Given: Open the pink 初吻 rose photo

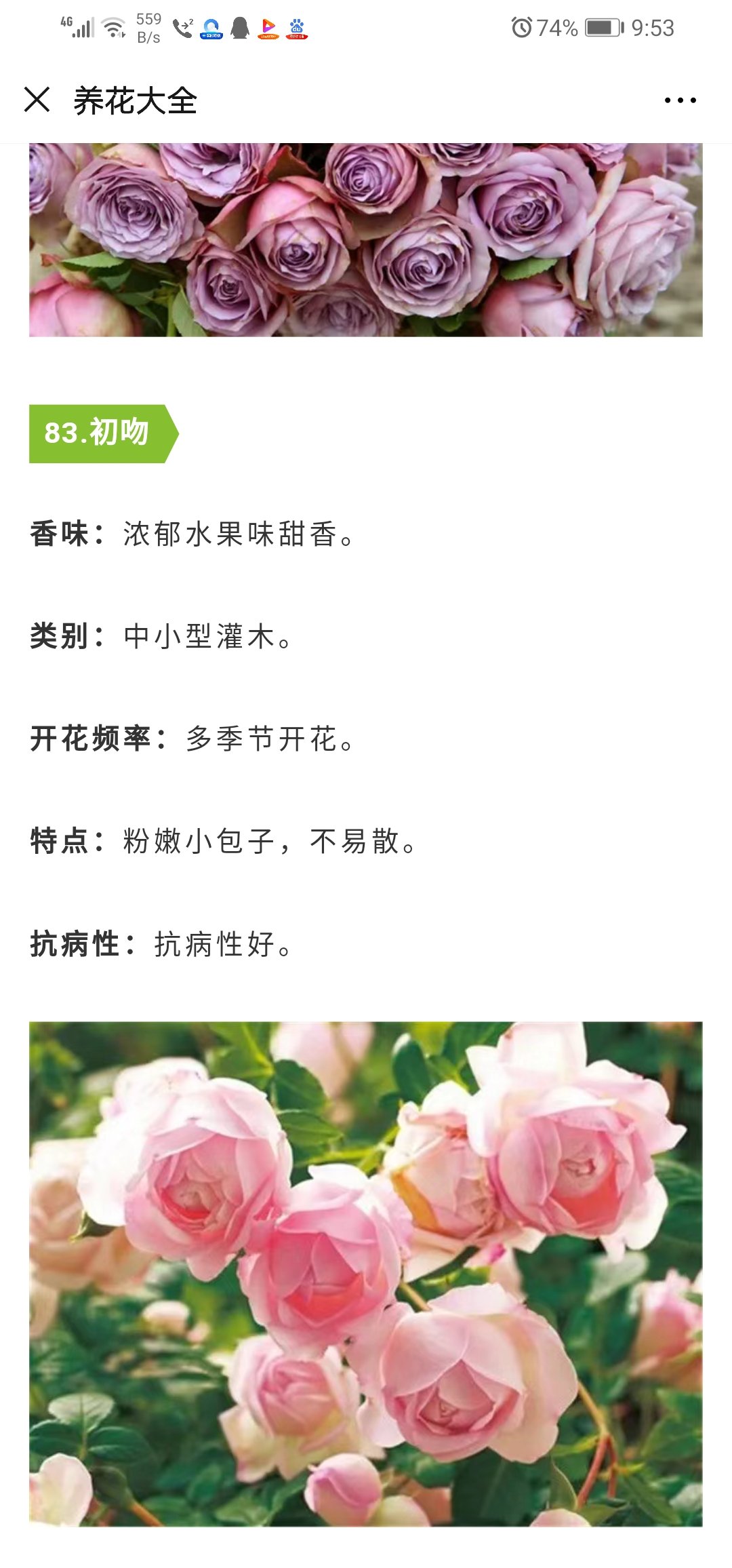Looking at the screenshot, I should point(366,1274).
